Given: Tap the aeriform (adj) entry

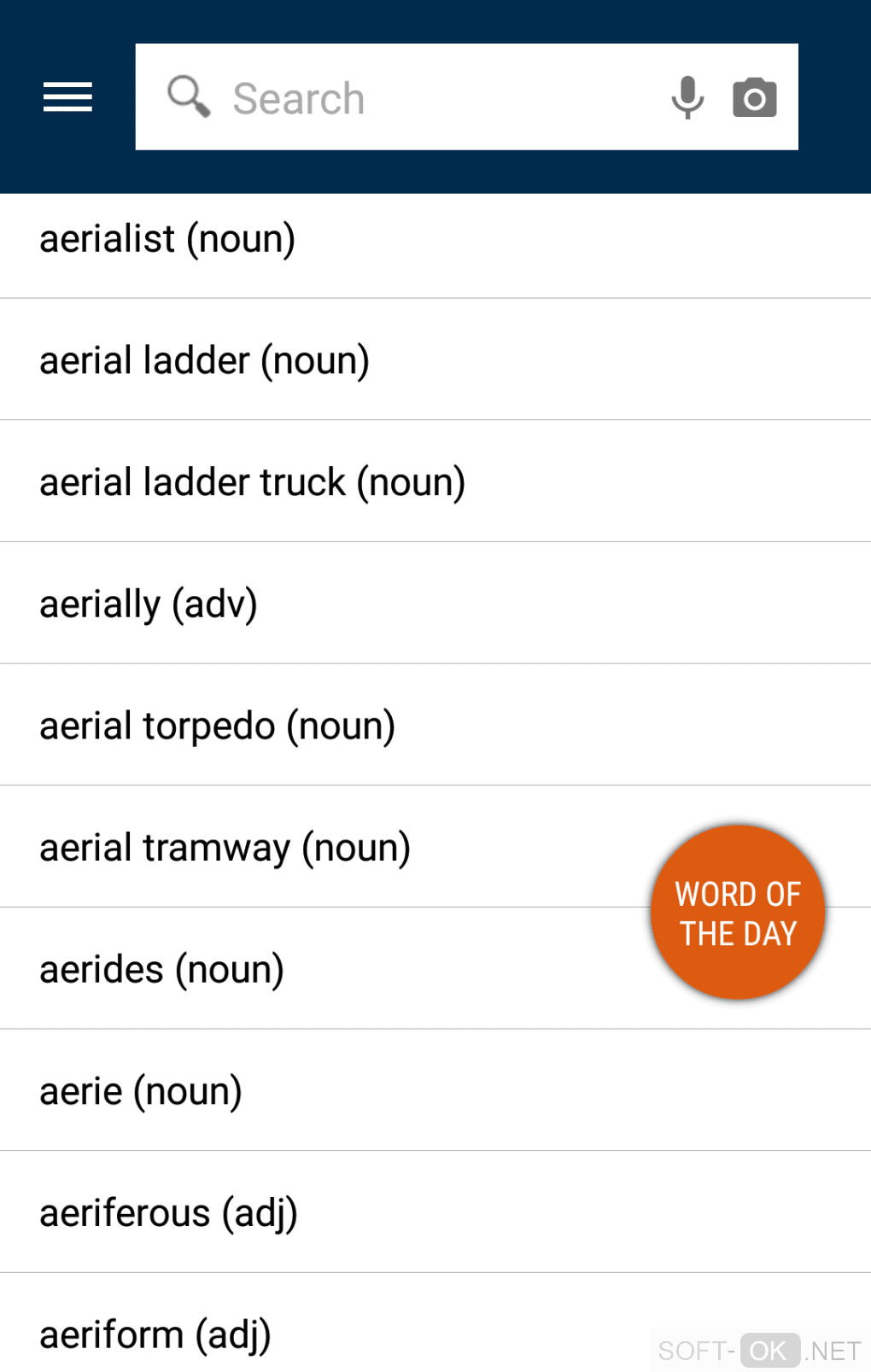Looking at the screenshot, I should tap(155, 1335).
